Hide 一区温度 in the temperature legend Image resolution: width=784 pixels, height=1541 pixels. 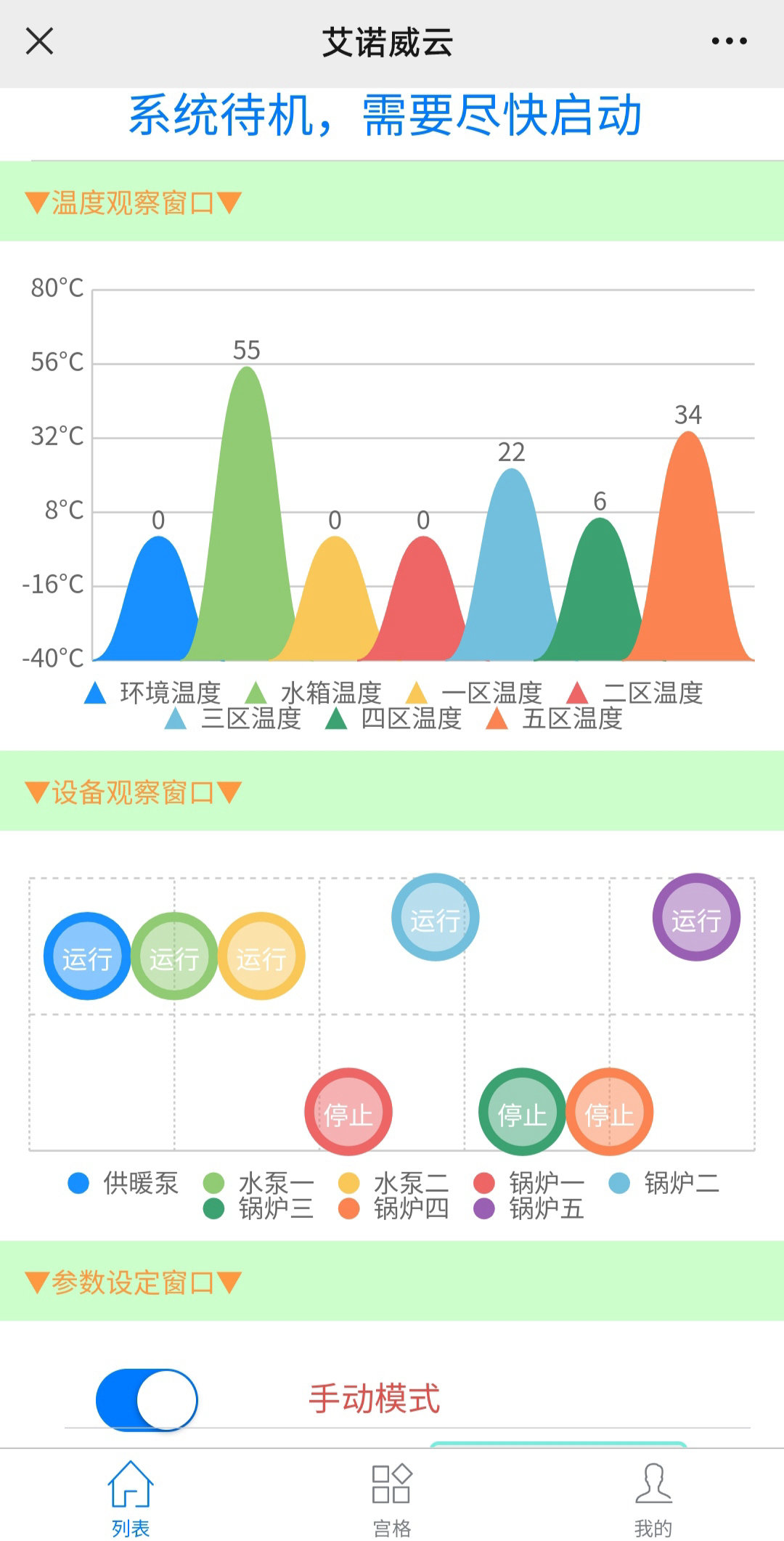[475, 693]
